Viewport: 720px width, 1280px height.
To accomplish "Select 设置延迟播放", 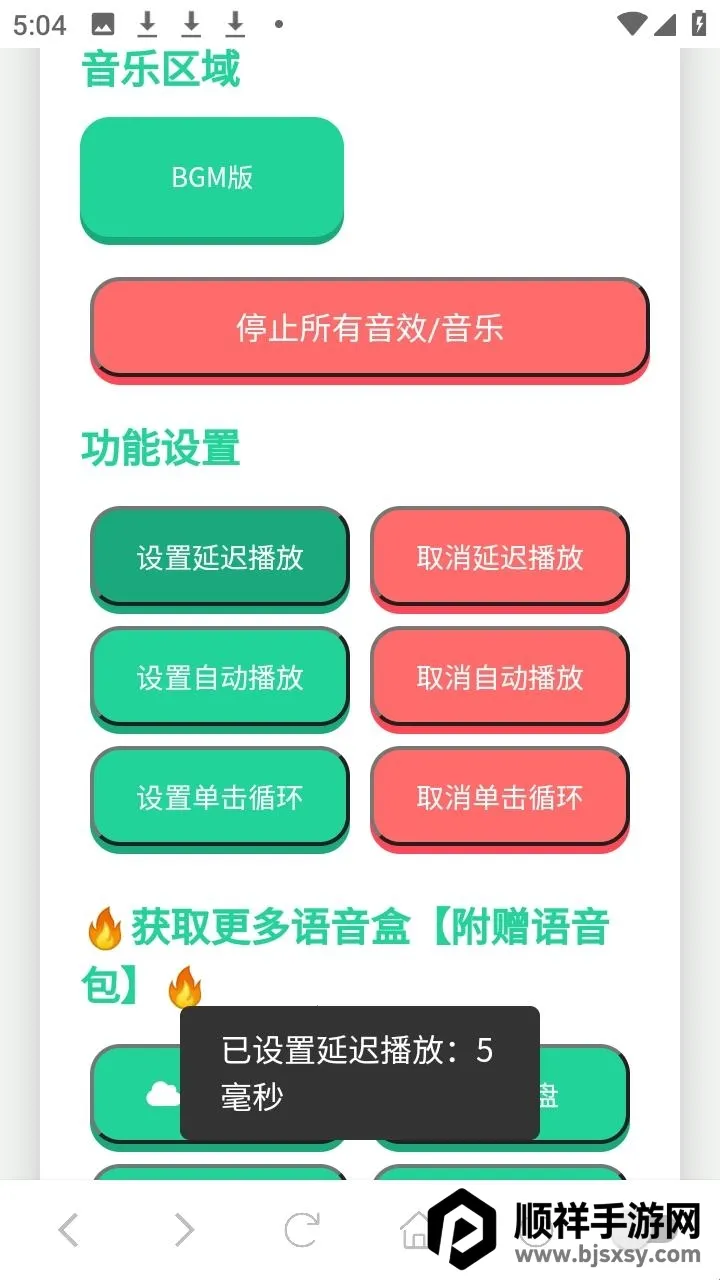I will [220, 557].
